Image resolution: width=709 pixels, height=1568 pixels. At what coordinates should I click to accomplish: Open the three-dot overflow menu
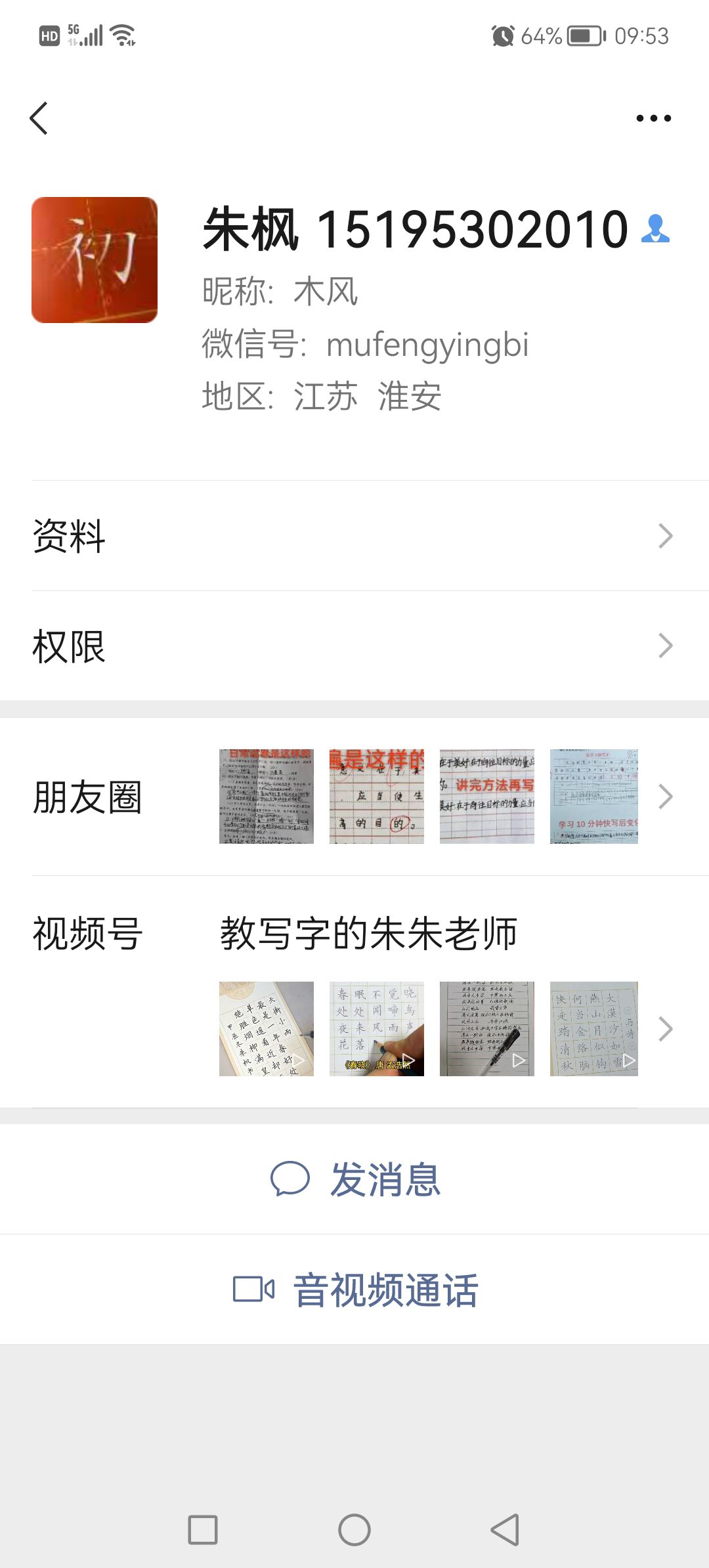(x=653, y=118)
